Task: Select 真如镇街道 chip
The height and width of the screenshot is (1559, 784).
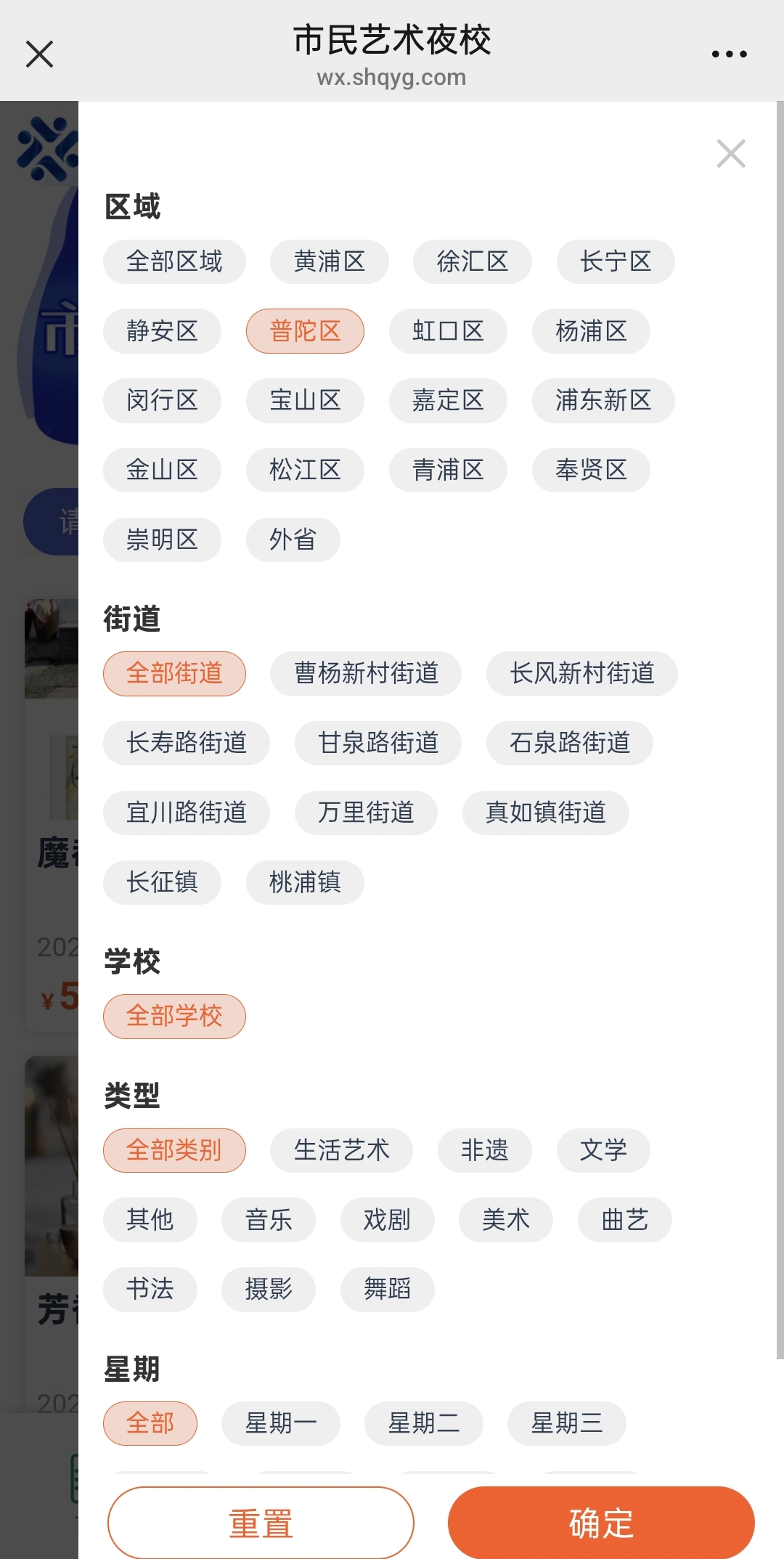Action: (x=545, y=813)
